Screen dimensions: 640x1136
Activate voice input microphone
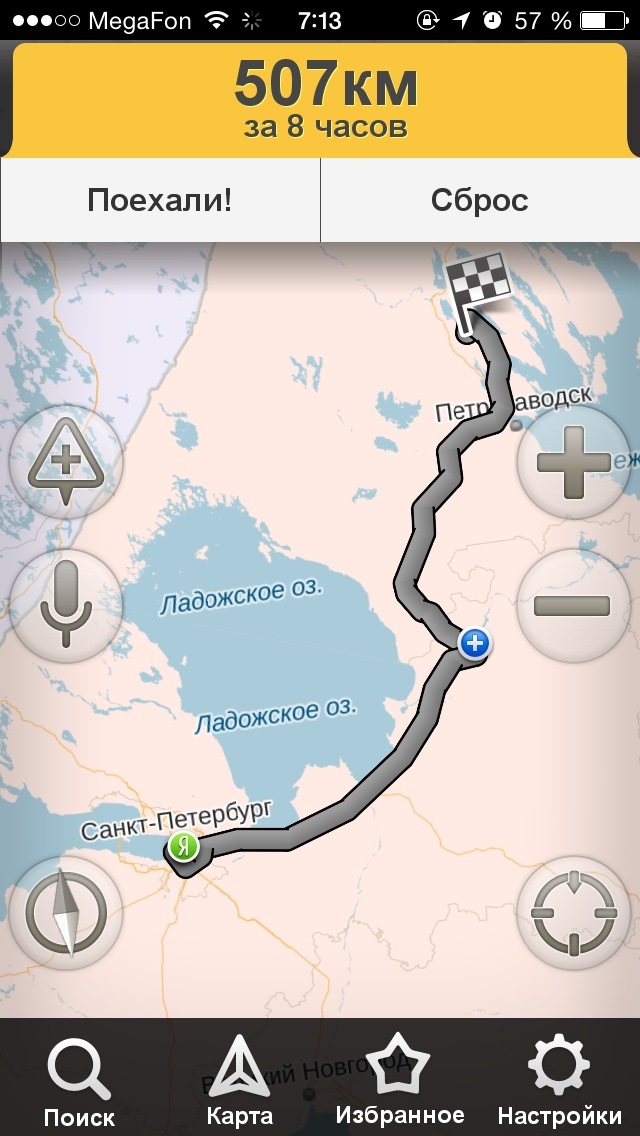[66, 605]
